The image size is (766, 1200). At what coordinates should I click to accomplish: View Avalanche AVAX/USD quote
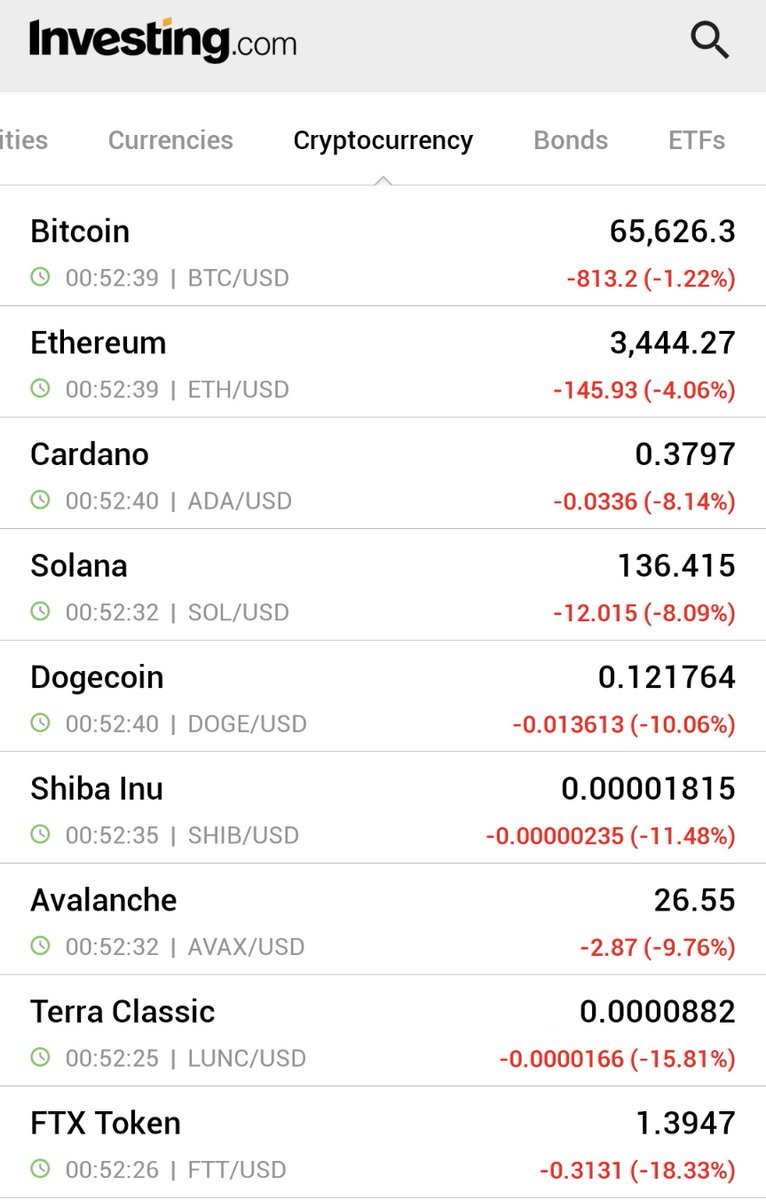[383, 920]
